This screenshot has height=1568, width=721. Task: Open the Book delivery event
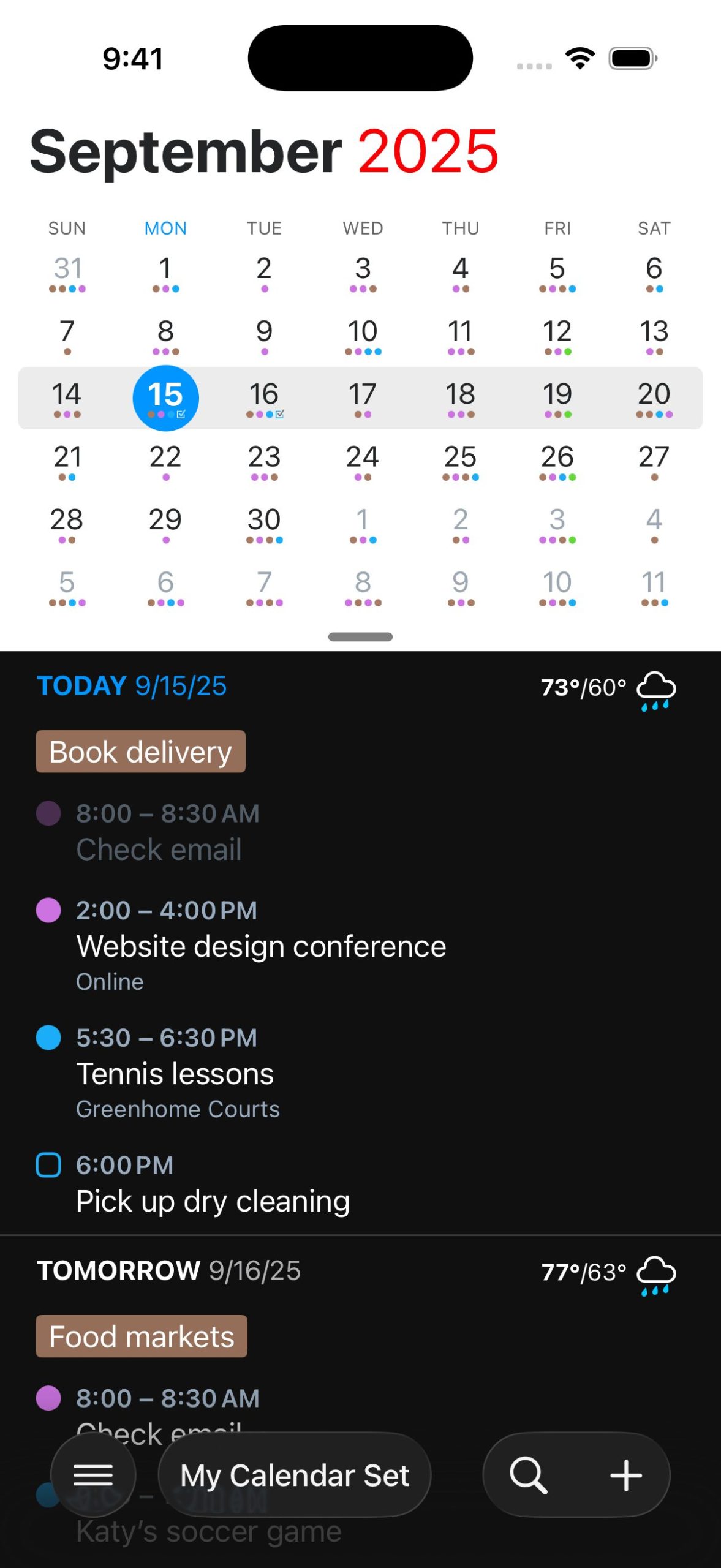click(x=140, y=752)
